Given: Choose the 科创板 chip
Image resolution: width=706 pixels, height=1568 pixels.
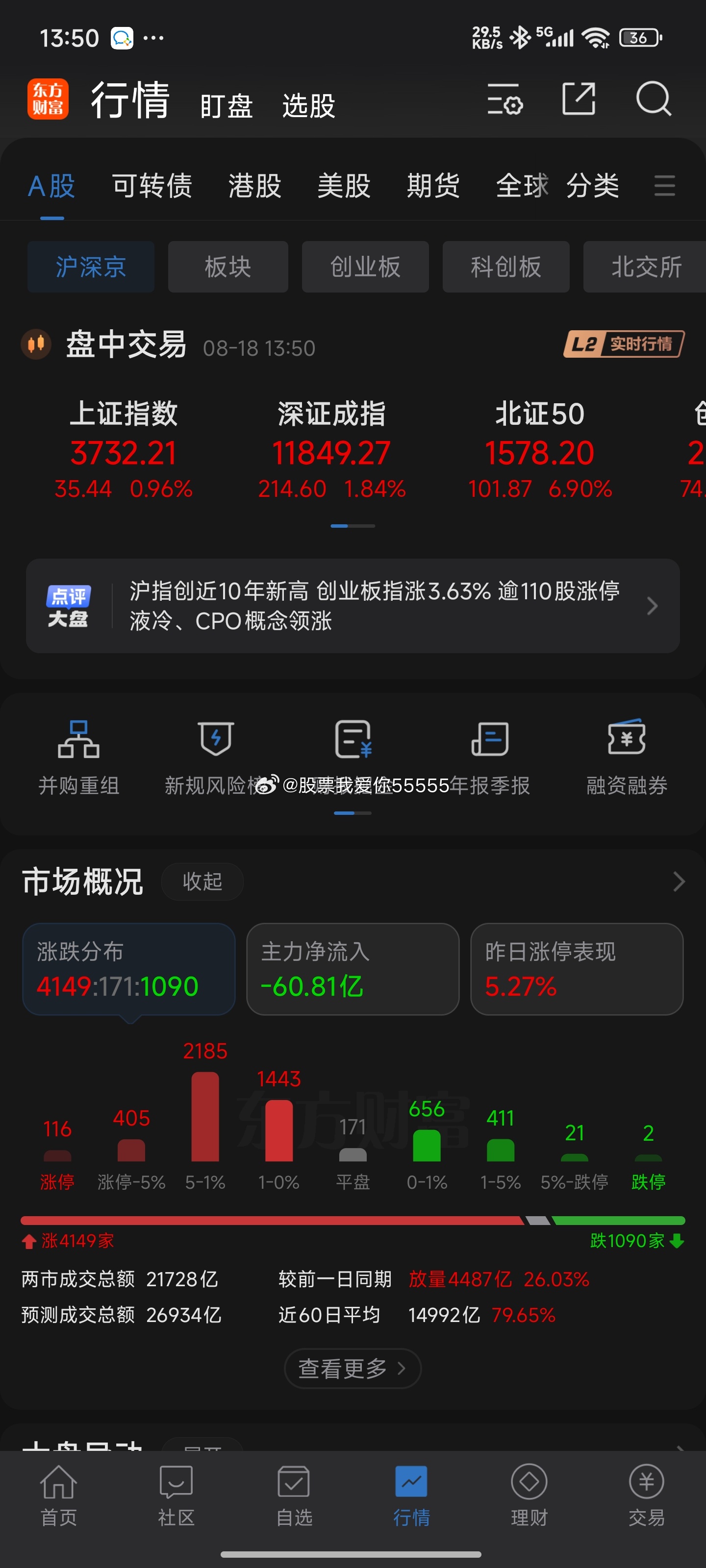Looking at the screenshot, I should click(x=505, y=267).
